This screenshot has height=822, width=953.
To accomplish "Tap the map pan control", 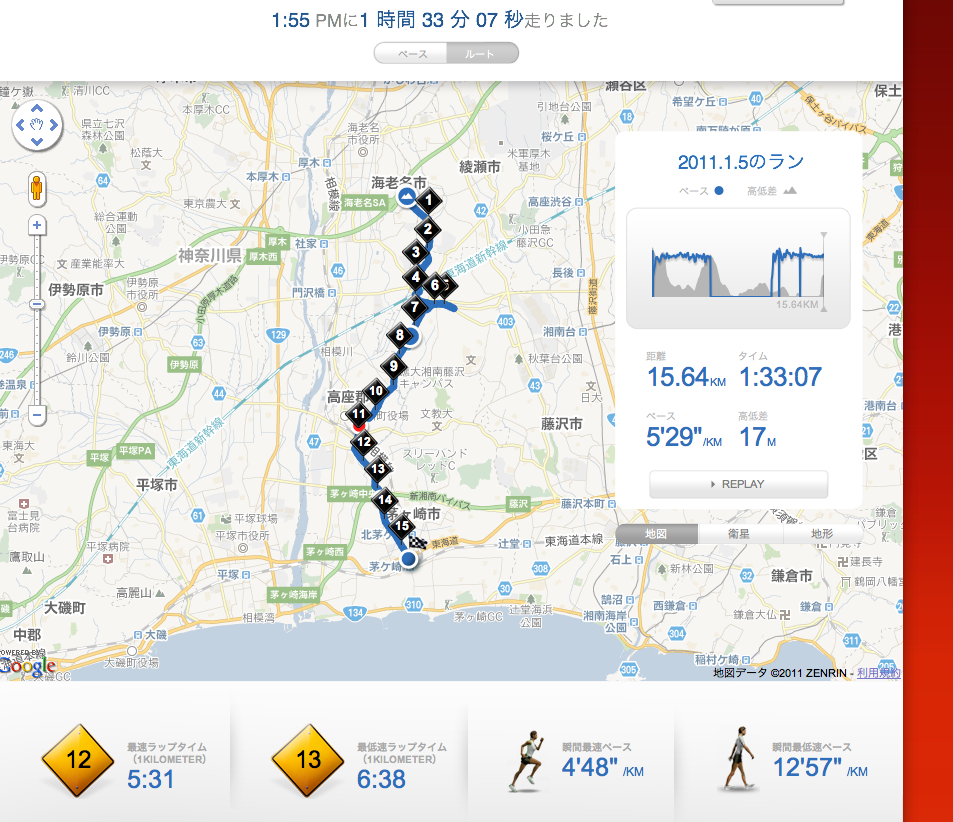I will click(x=37, y=124).
